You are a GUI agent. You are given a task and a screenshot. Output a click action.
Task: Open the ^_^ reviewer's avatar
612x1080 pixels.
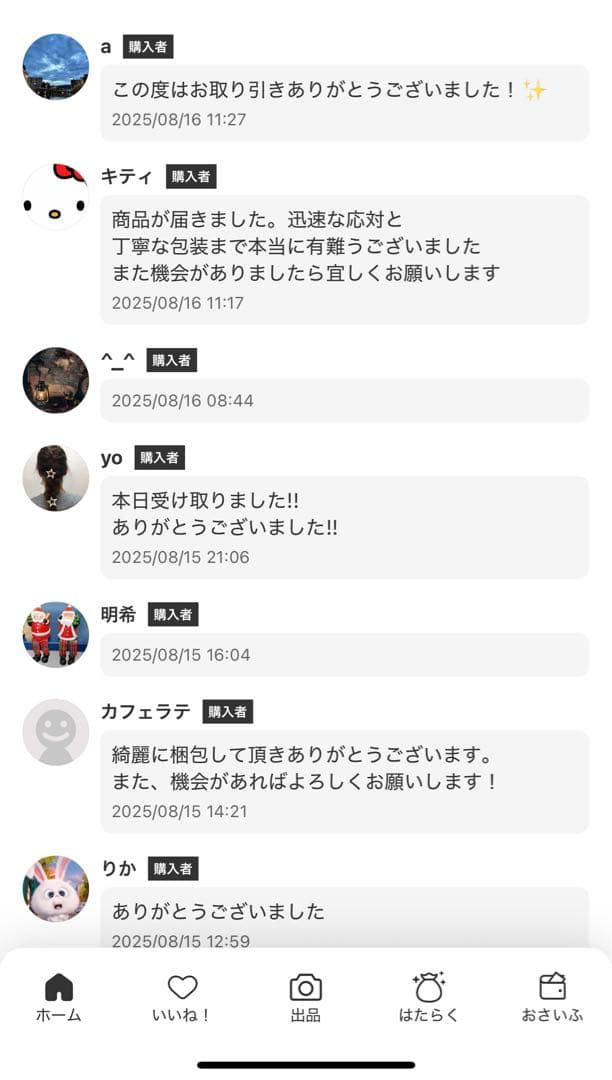(x=56, y=380)
